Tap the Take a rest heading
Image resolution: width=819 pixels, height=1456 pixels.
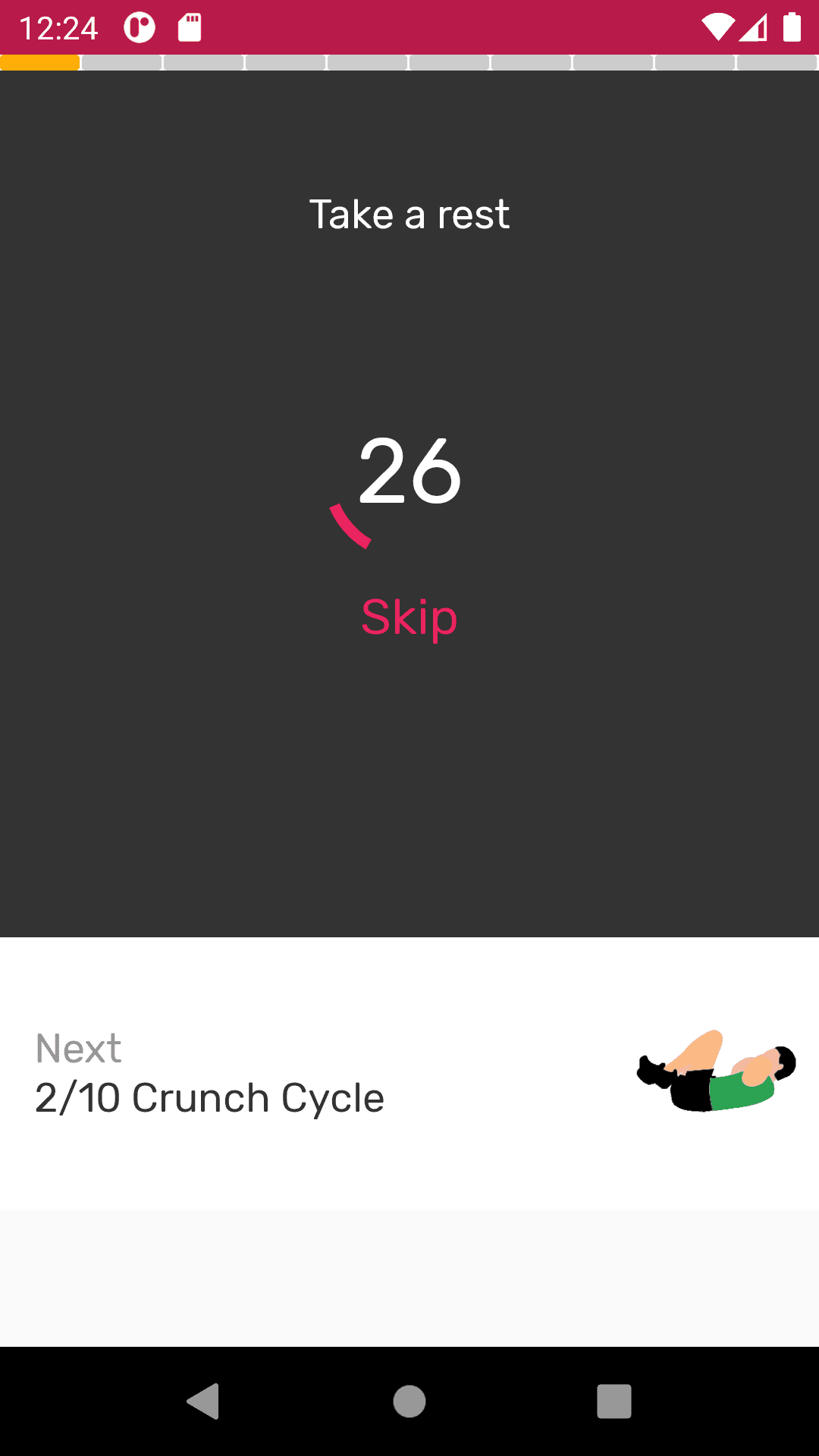pyautogui.click(x=409, y=215)
